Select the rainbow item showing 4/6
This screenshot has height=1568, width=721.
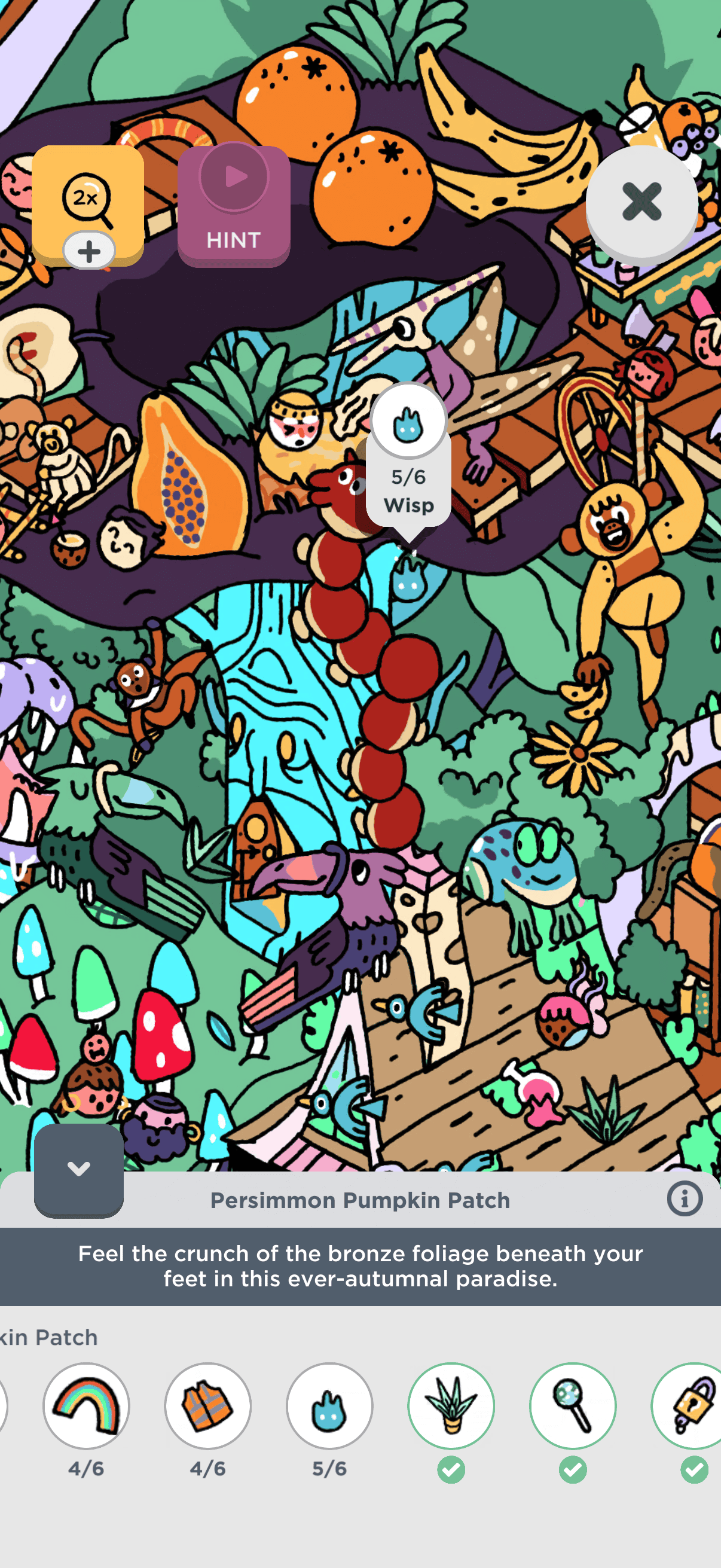(x=87, y=1406)
